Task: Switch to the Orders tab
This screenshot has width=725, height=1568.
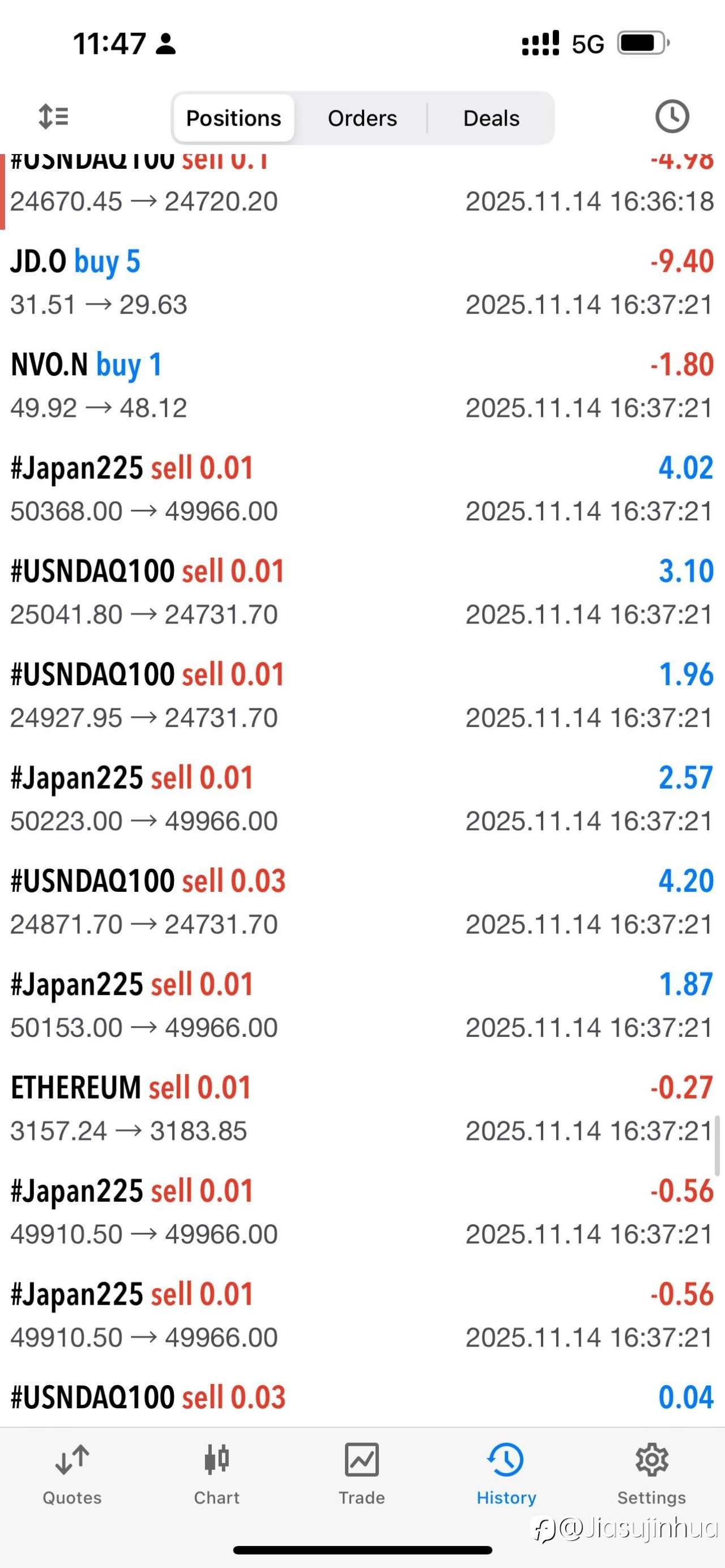Action: [x=362, y=117]
